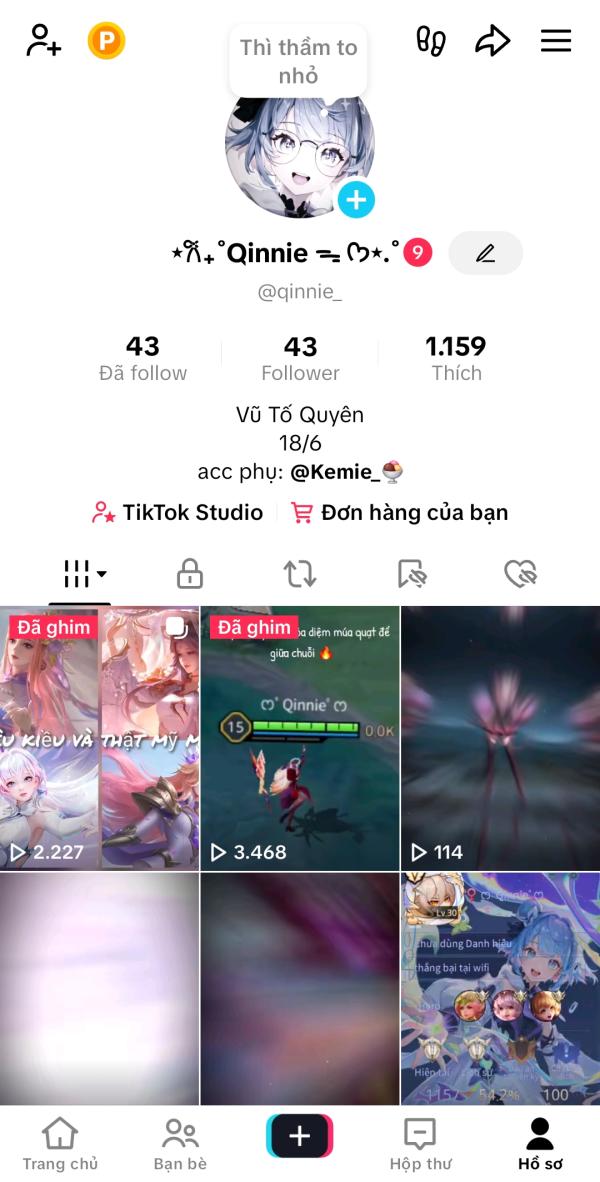
Task: Switch to the private videos lock tab
Action: (x=190, y=574)
